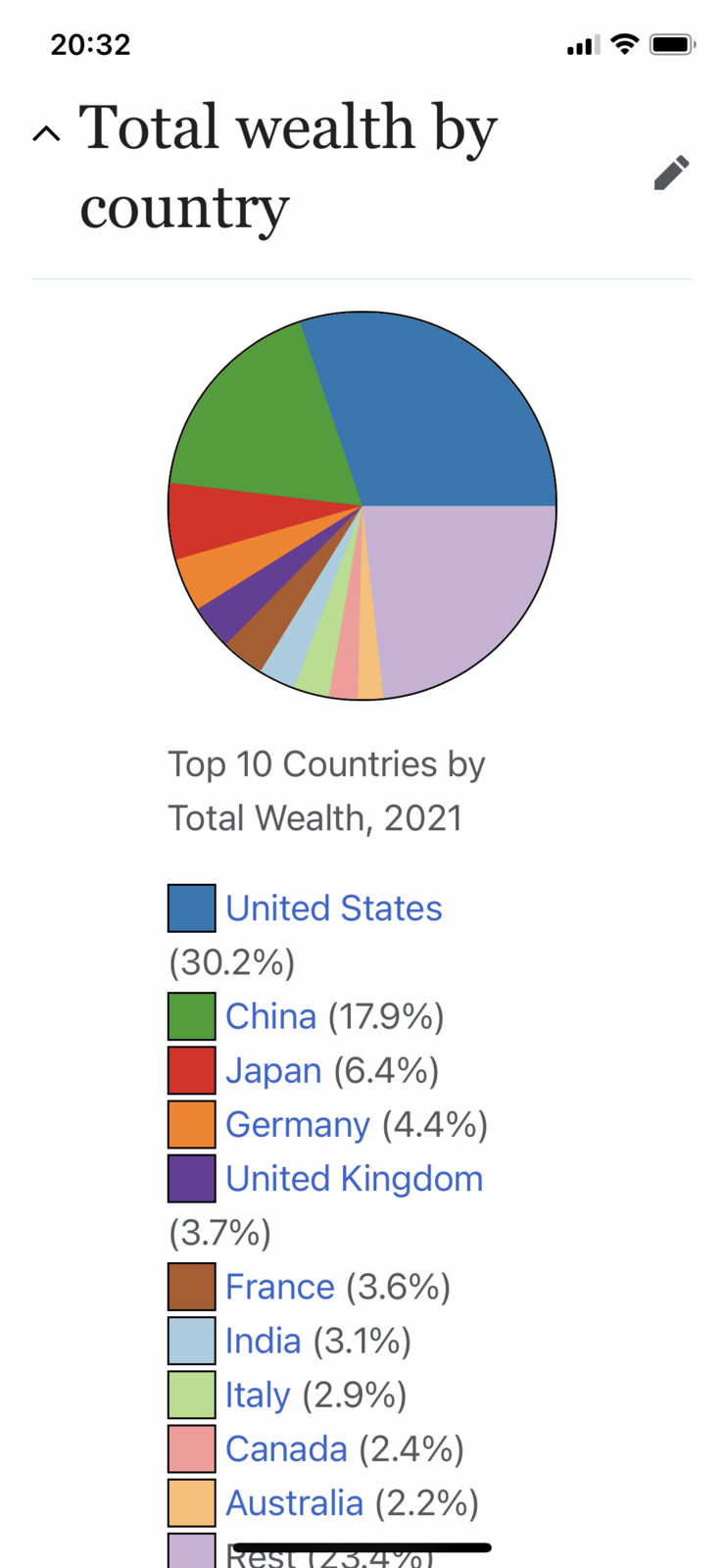
Task: Visit the India link
Action: tap(263, 1340)
